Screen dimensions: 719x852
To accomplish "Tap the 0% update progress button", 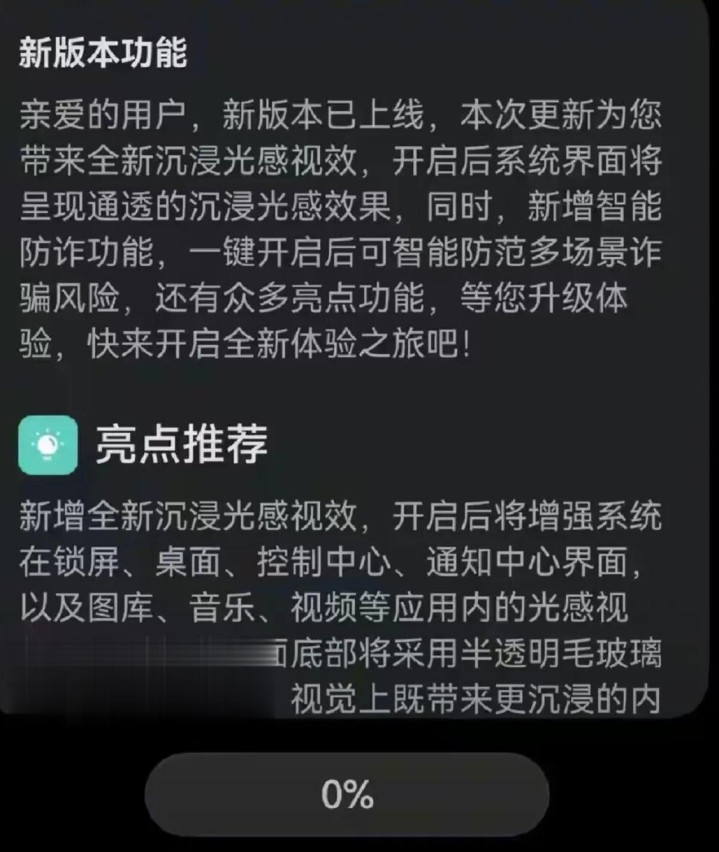I will (x=347, y=794).
